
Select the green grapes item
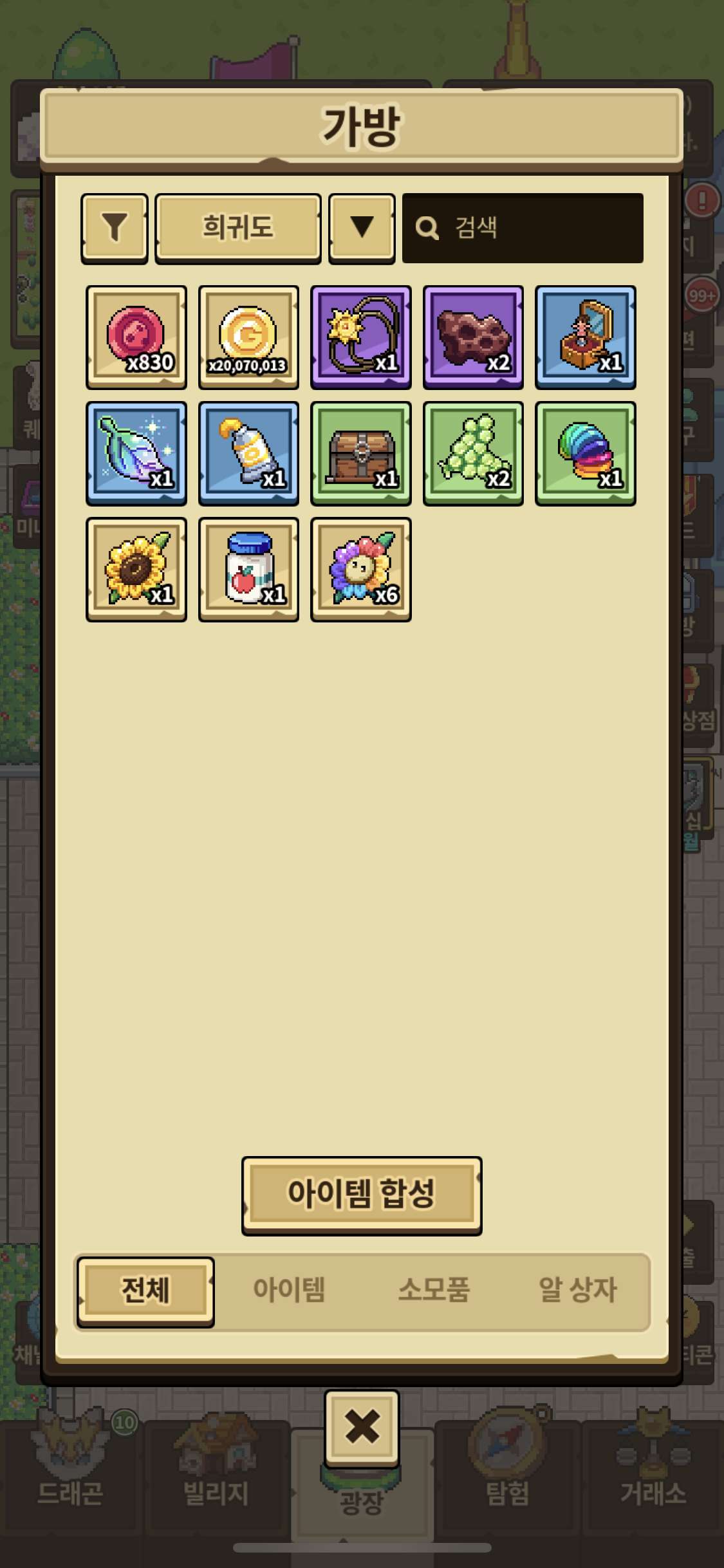pos(473,453)
